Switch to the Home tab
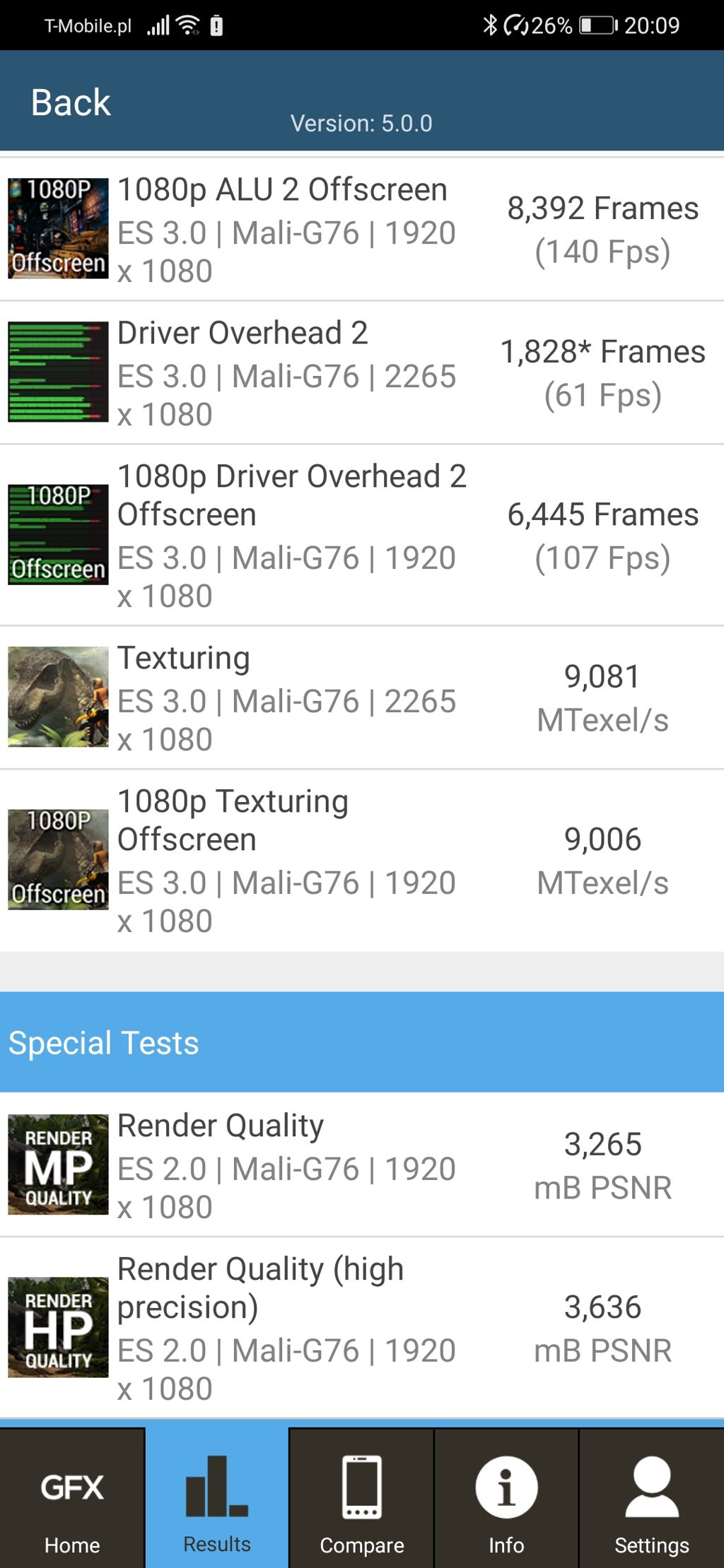The height and width of the screenshot is (1568, 724). point(72,1498)
